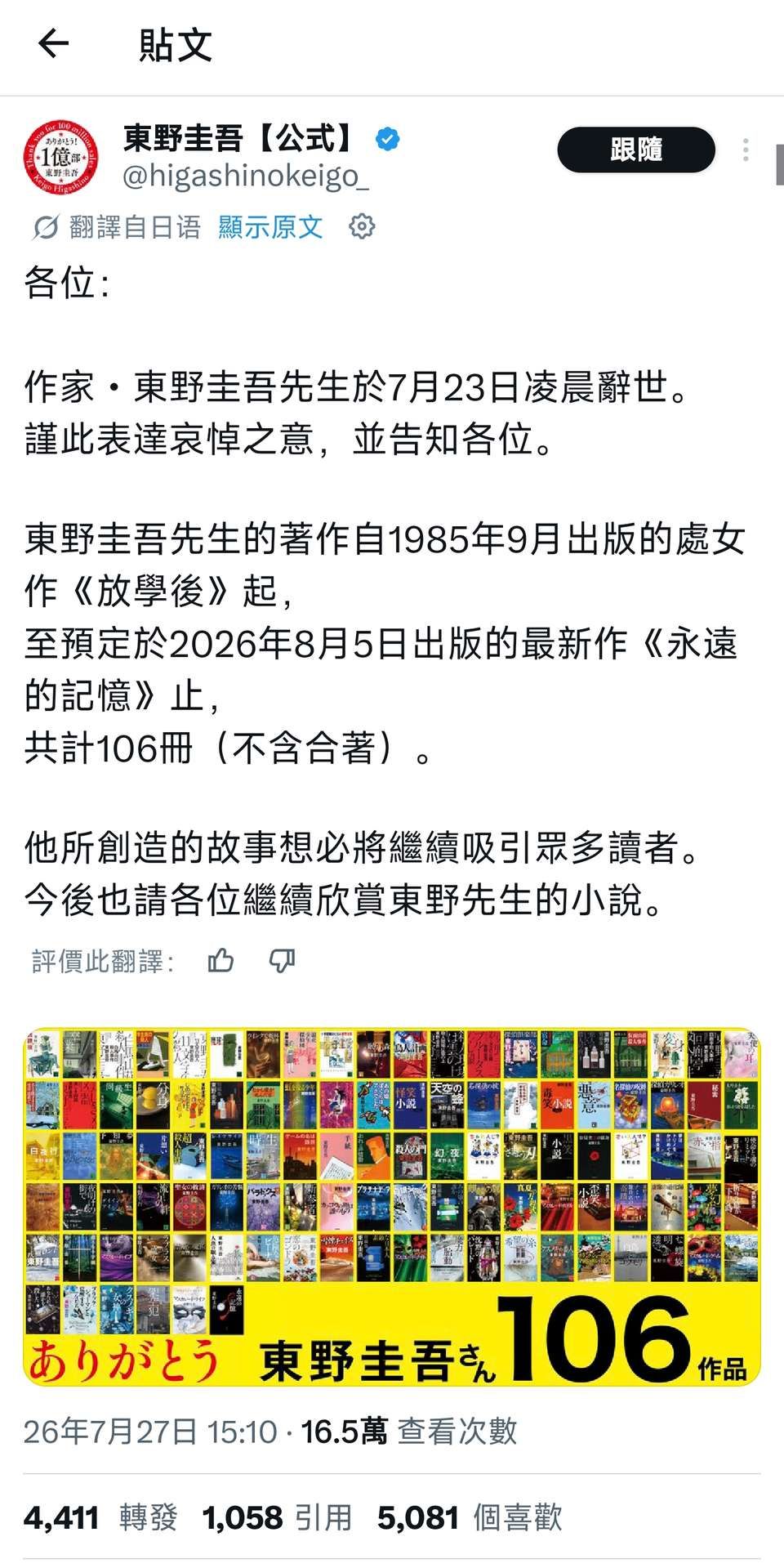View the 4,411 轉發 reposts list
The height and width of the screenshot is (1568, 784).
(x=100, y=1518)
